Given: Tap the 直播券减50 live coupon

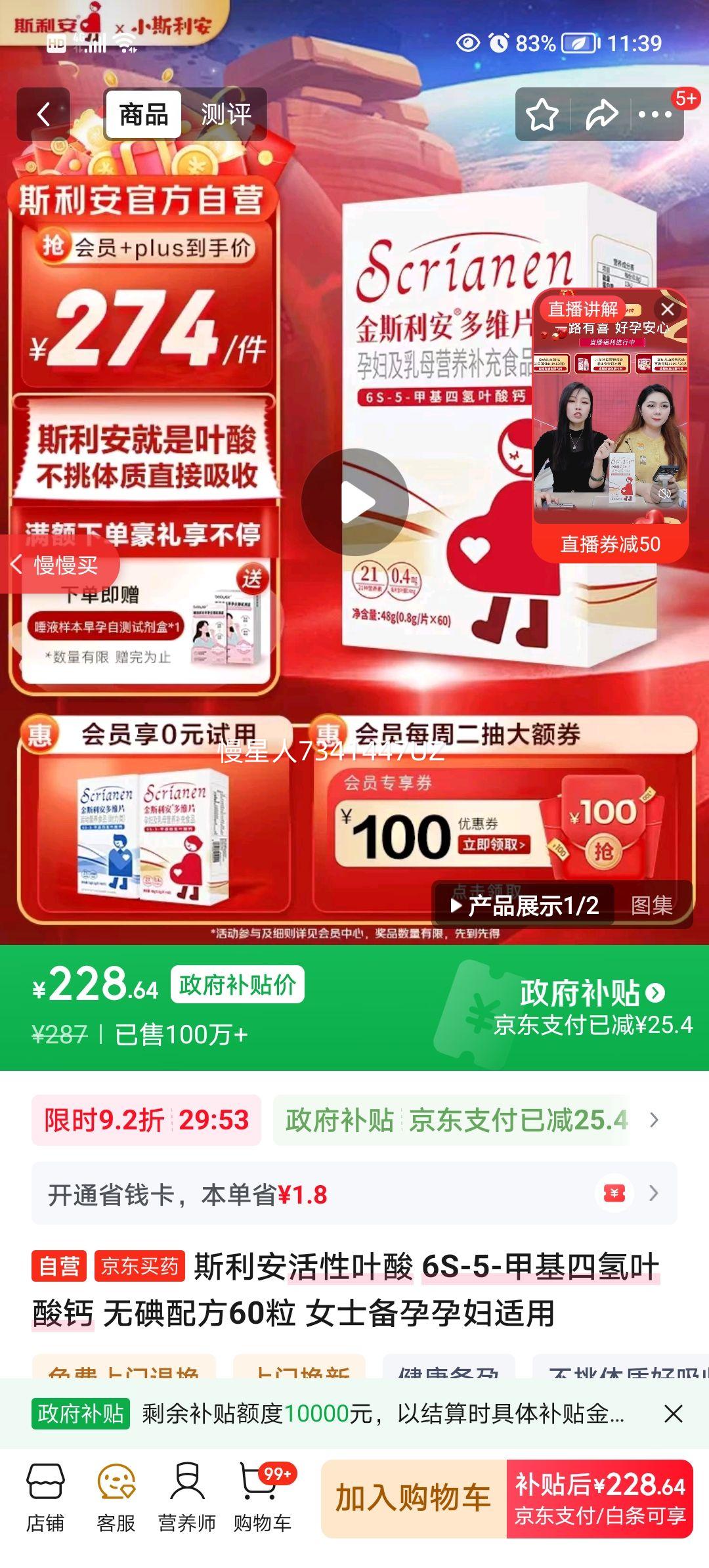Looking at the screenshot, I should pyautogui.click(x=611, y=542).
